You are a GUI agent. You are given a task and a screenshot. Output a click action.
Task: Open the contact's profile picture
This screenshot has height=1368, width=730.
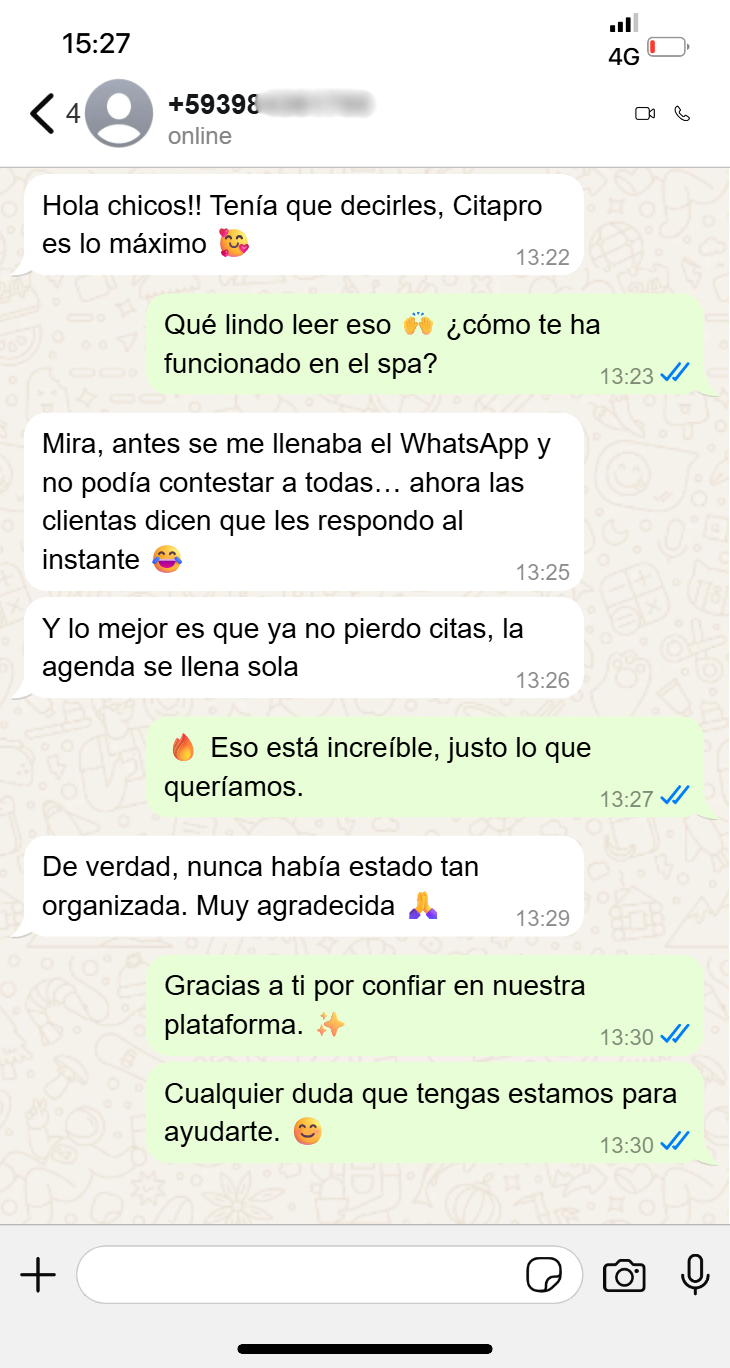[x=119, y=113]
